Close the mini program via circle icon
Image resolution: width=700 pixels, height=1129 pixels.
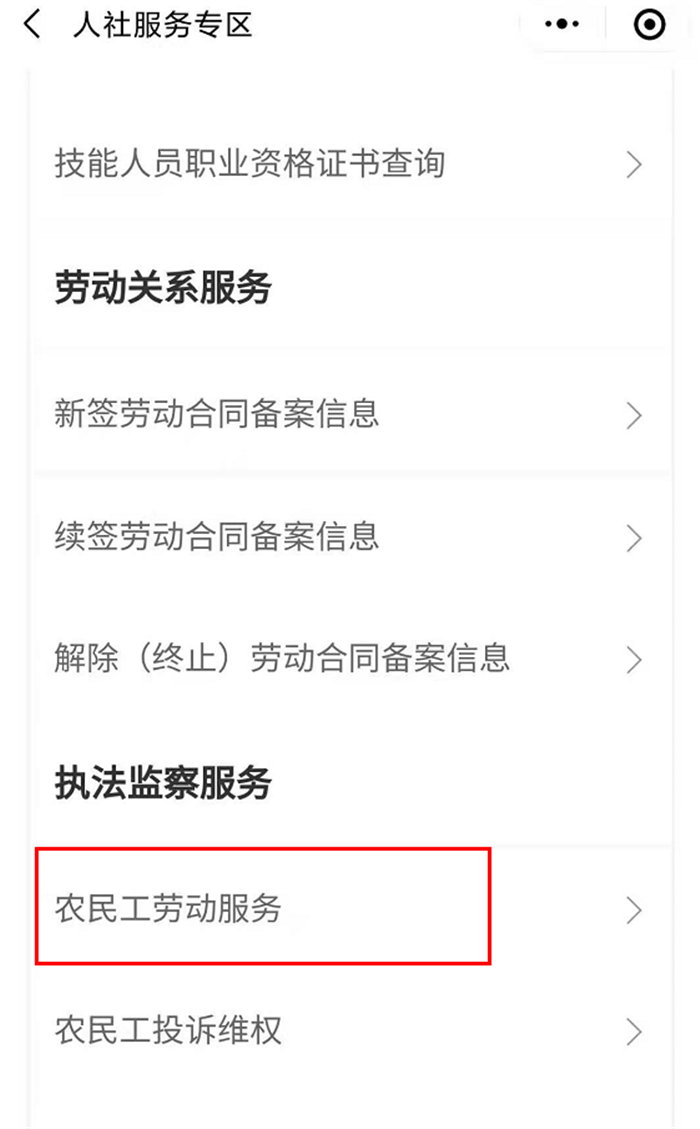[x=649, y=24]
